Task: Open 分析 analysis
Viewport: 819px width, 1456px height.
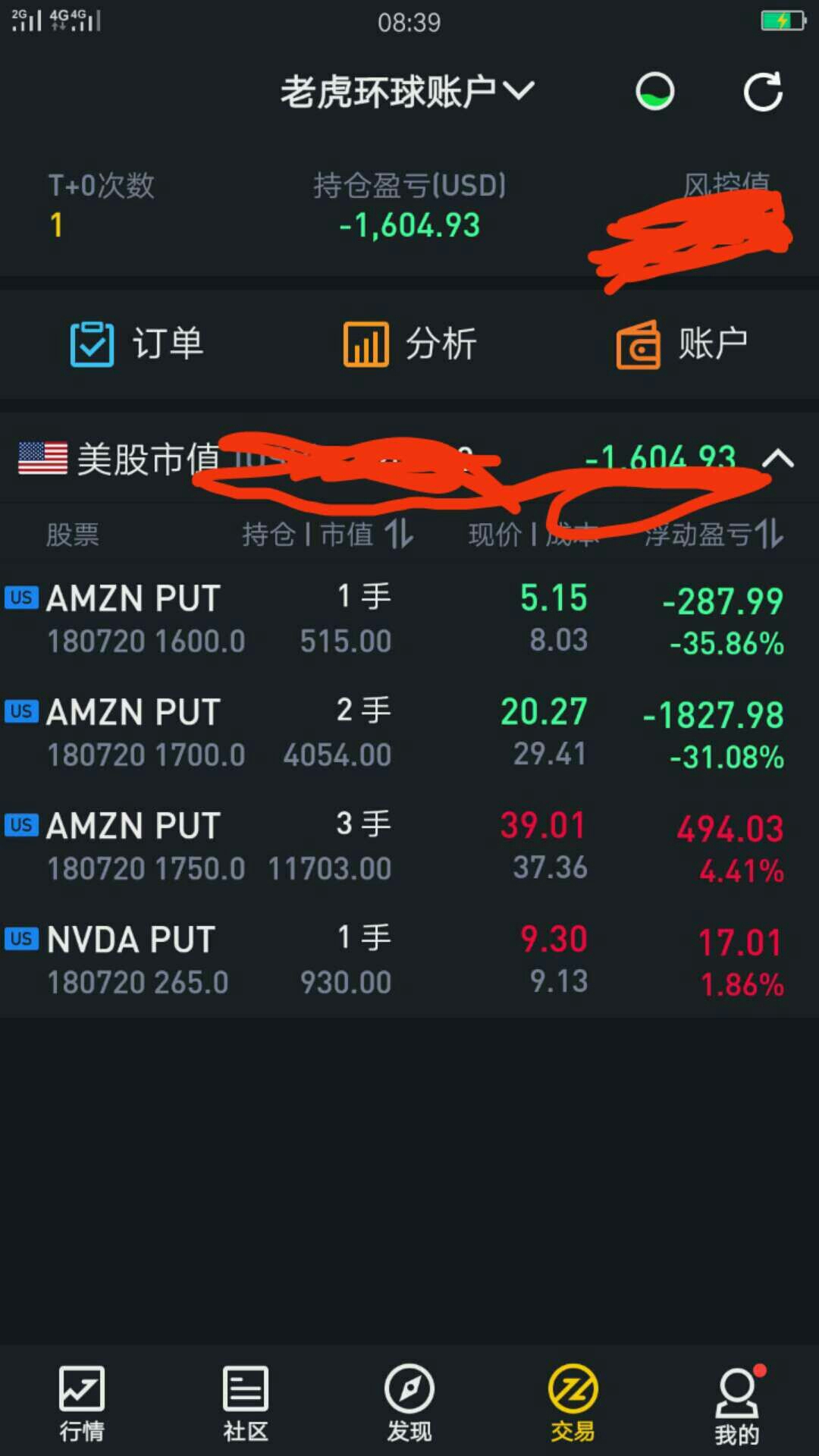Action: click(409, 344)
